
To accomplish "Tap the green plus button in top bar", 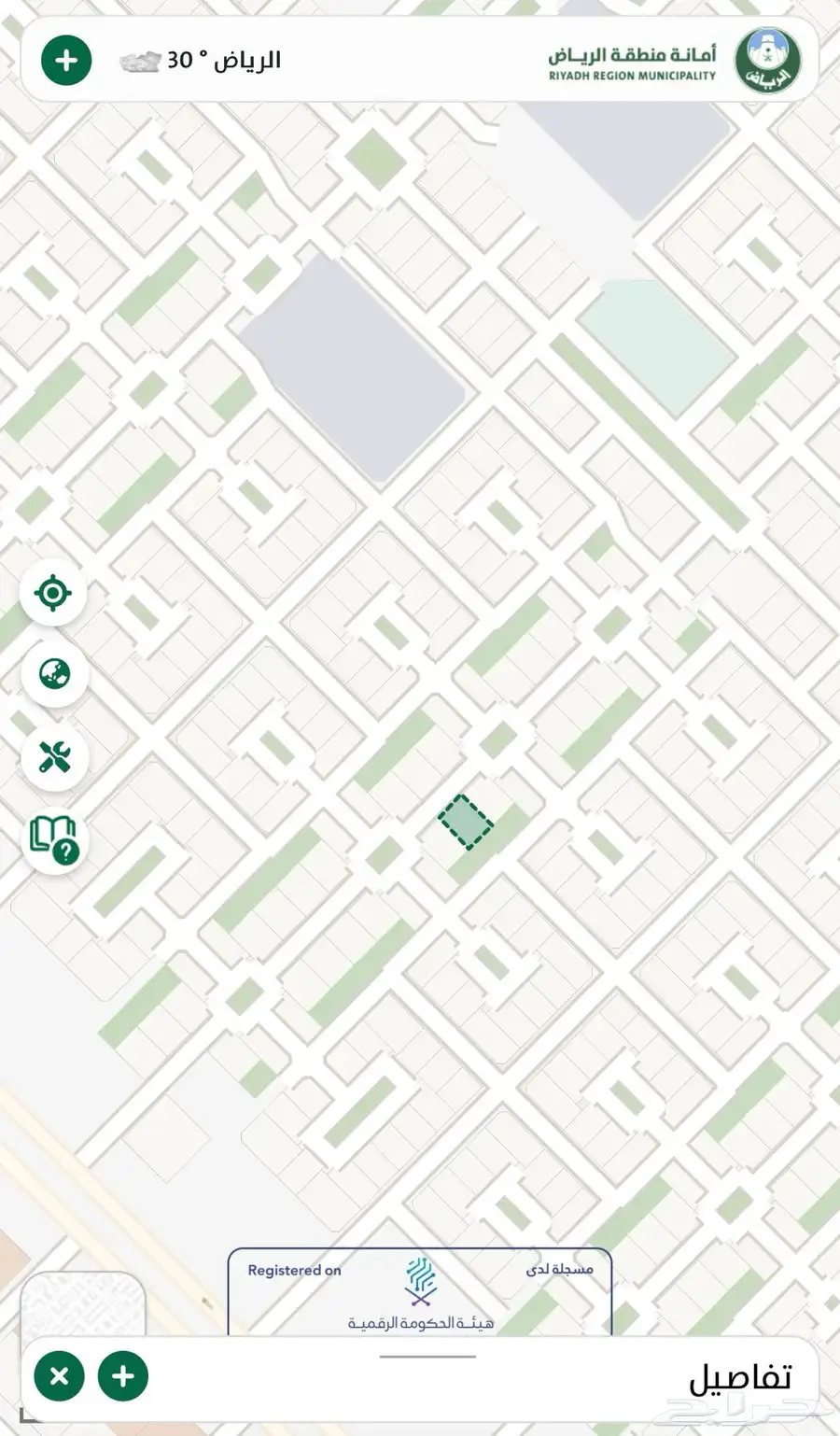I will click(x=66, y=61).
